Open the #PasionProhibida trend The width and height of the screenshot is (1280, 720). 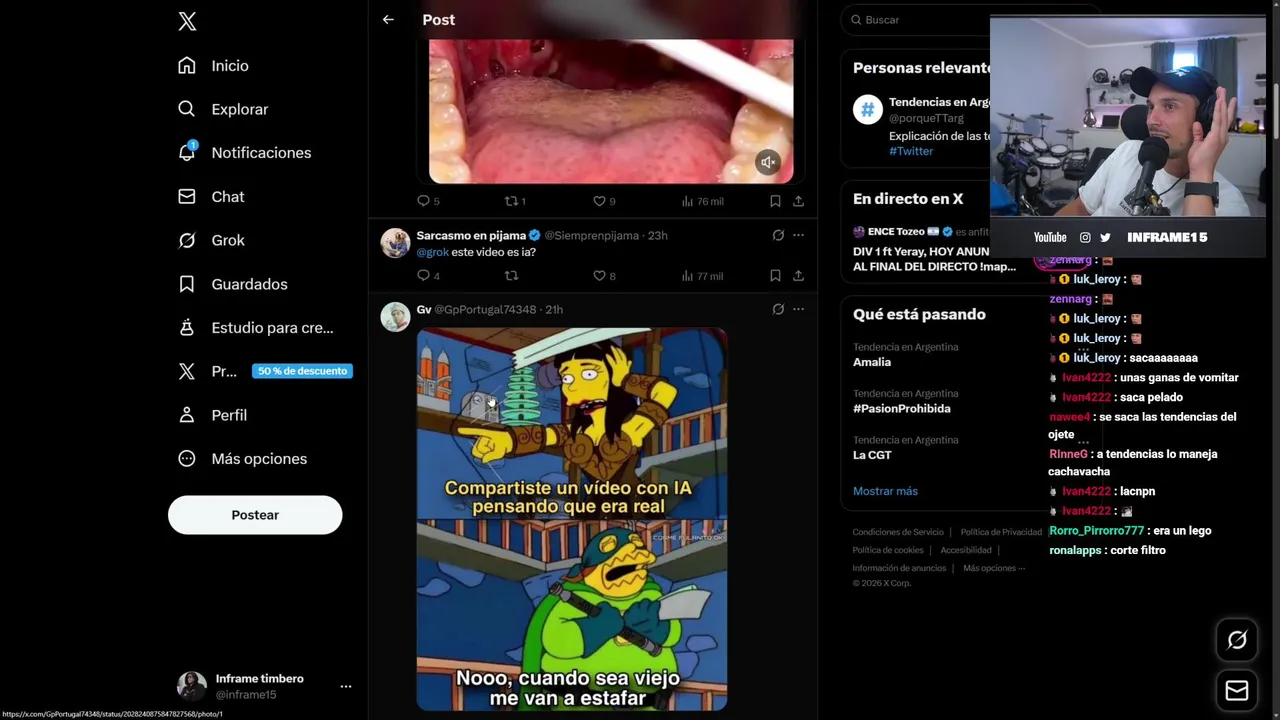coord(901,408)
